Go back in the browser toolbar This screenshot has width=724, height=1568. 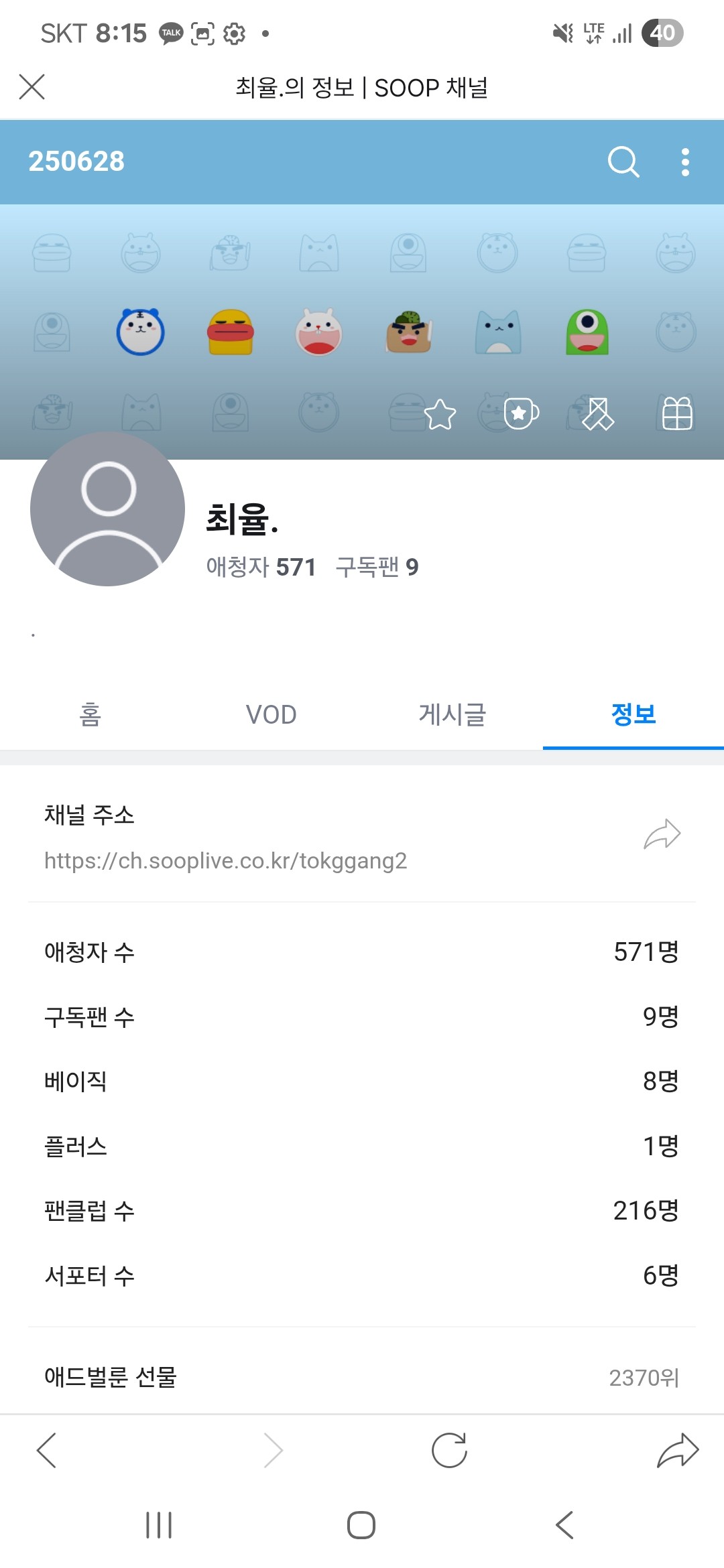(x=46, y=1451)
